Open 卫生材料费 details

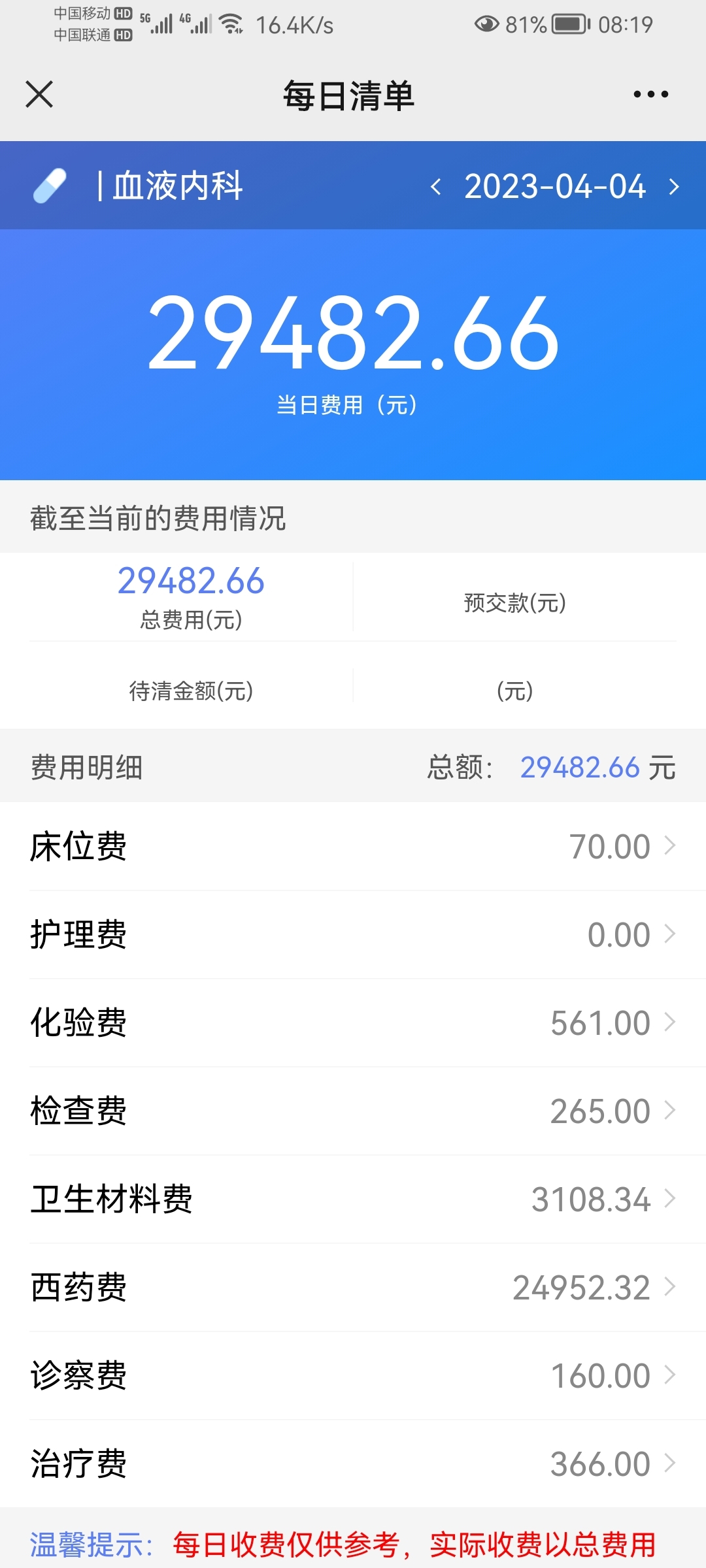(353, 1200)
